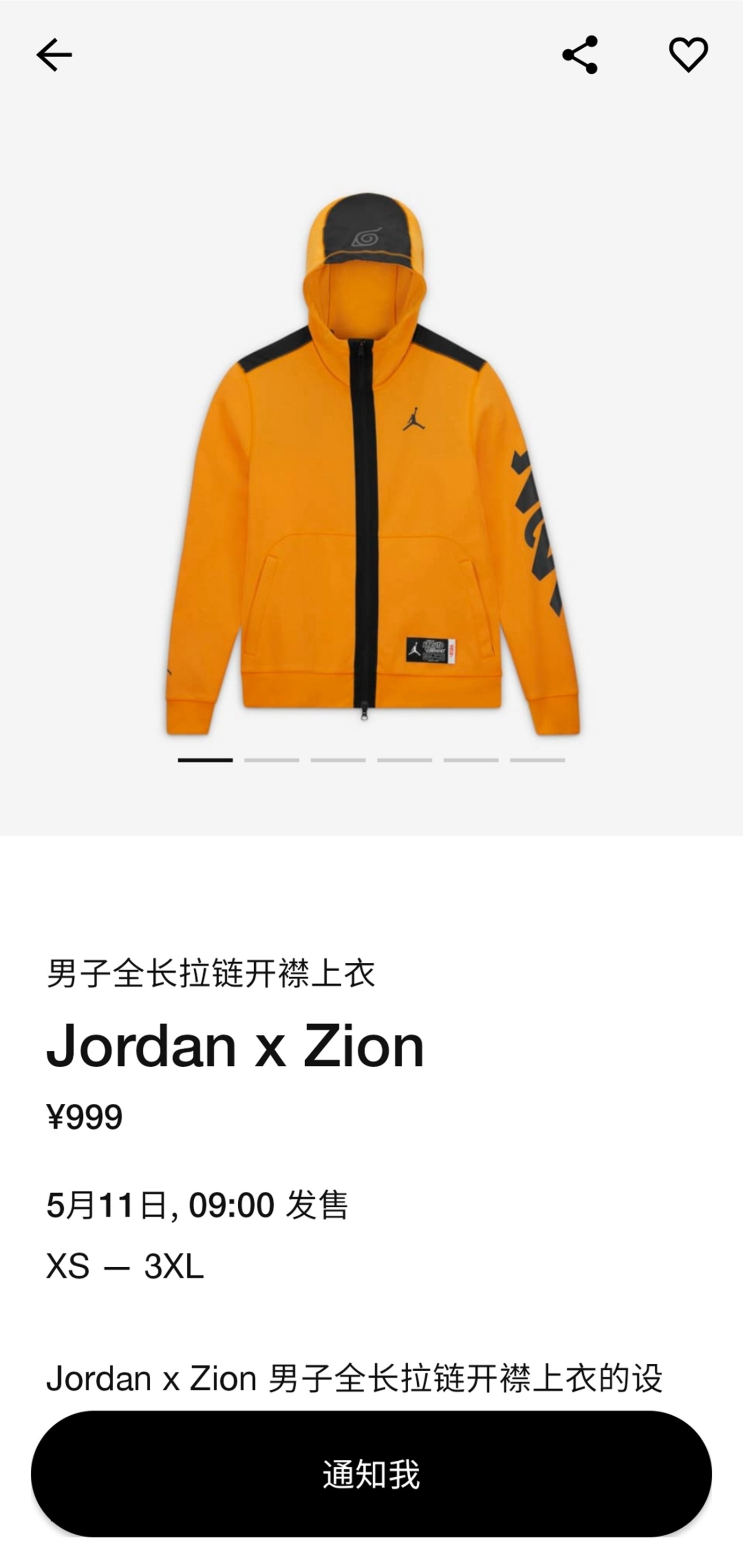Go back using the arrow icon
Image resolution: width=743 pixels, height=1568 pixels.
pyautogui.click(x=54, y=55)
